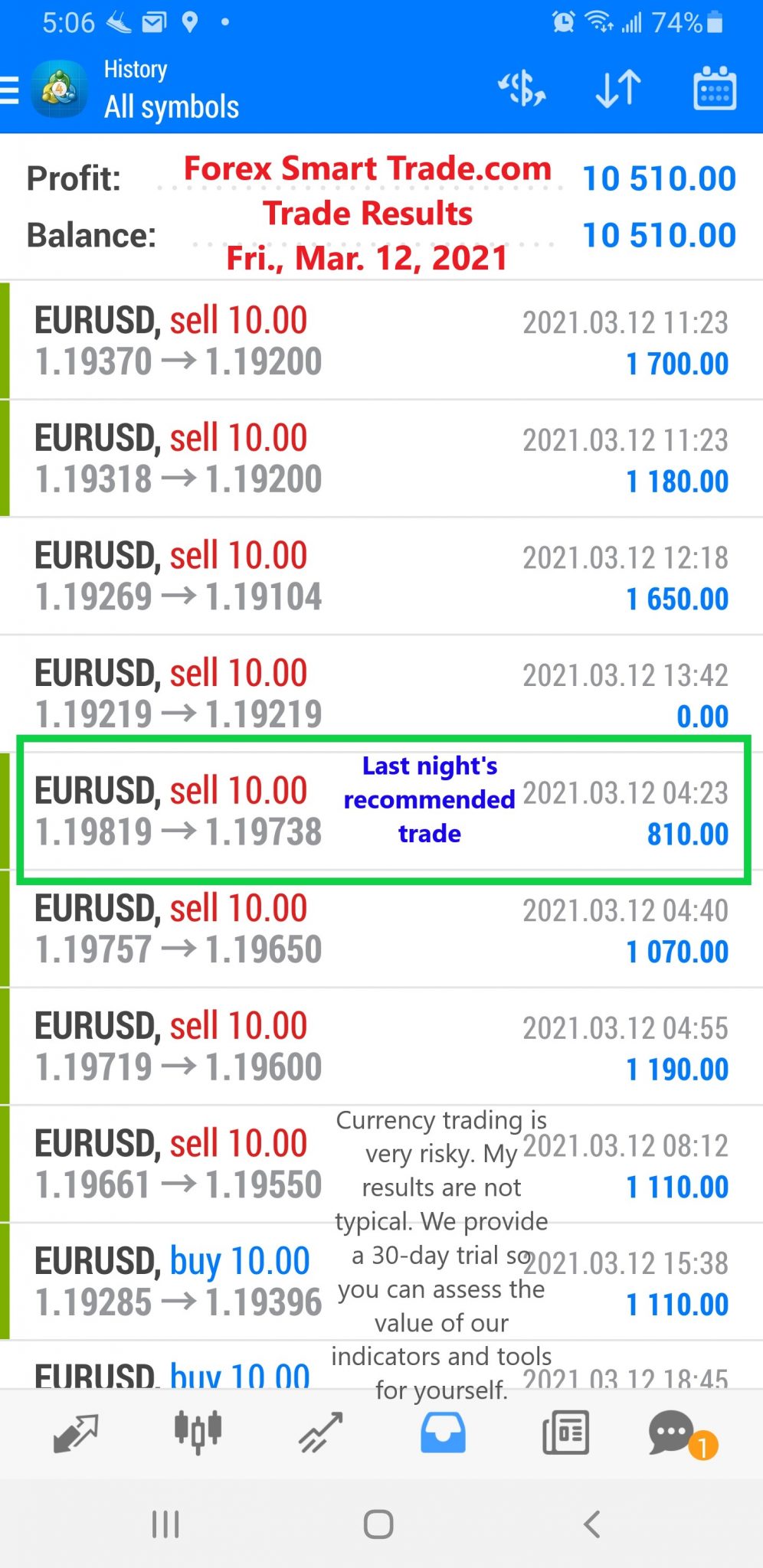Switch to the Quotes tab
This screenshot has width=763, height=1568.
point(75,1433)
